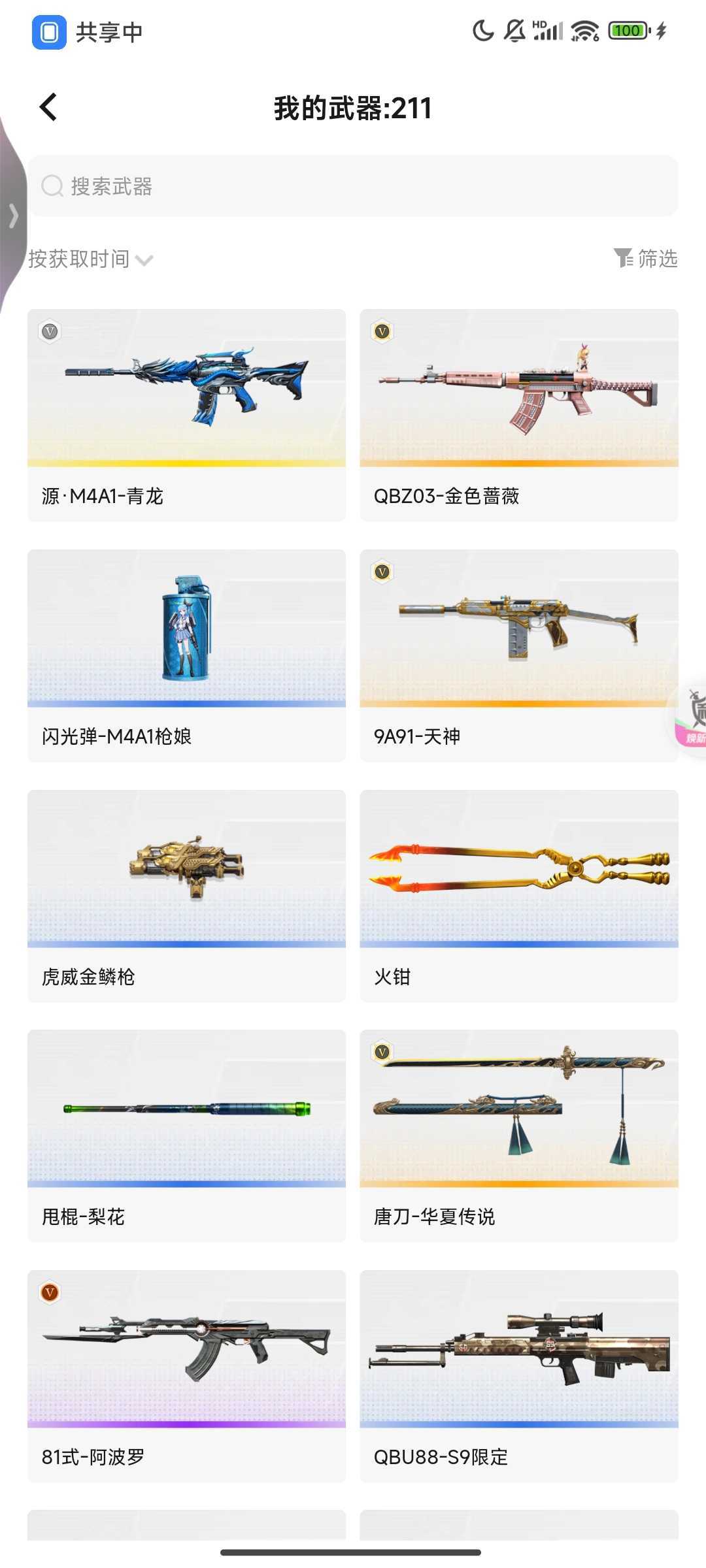Viewport: 706px width, 1568px height.
Task: Tap the gold V badge on QBZ03-金色蔷薇
Action: pos(383,331)
